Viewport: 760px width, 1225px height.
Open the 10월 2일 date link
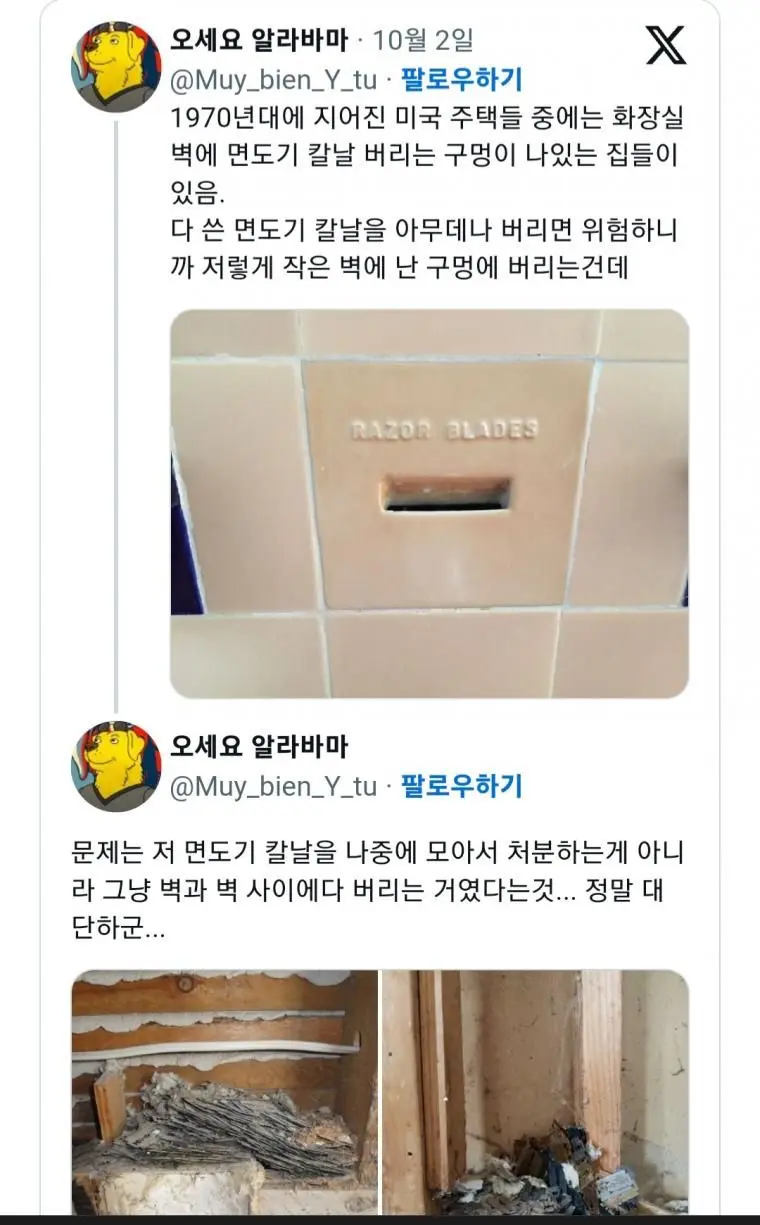pos(423,41)
